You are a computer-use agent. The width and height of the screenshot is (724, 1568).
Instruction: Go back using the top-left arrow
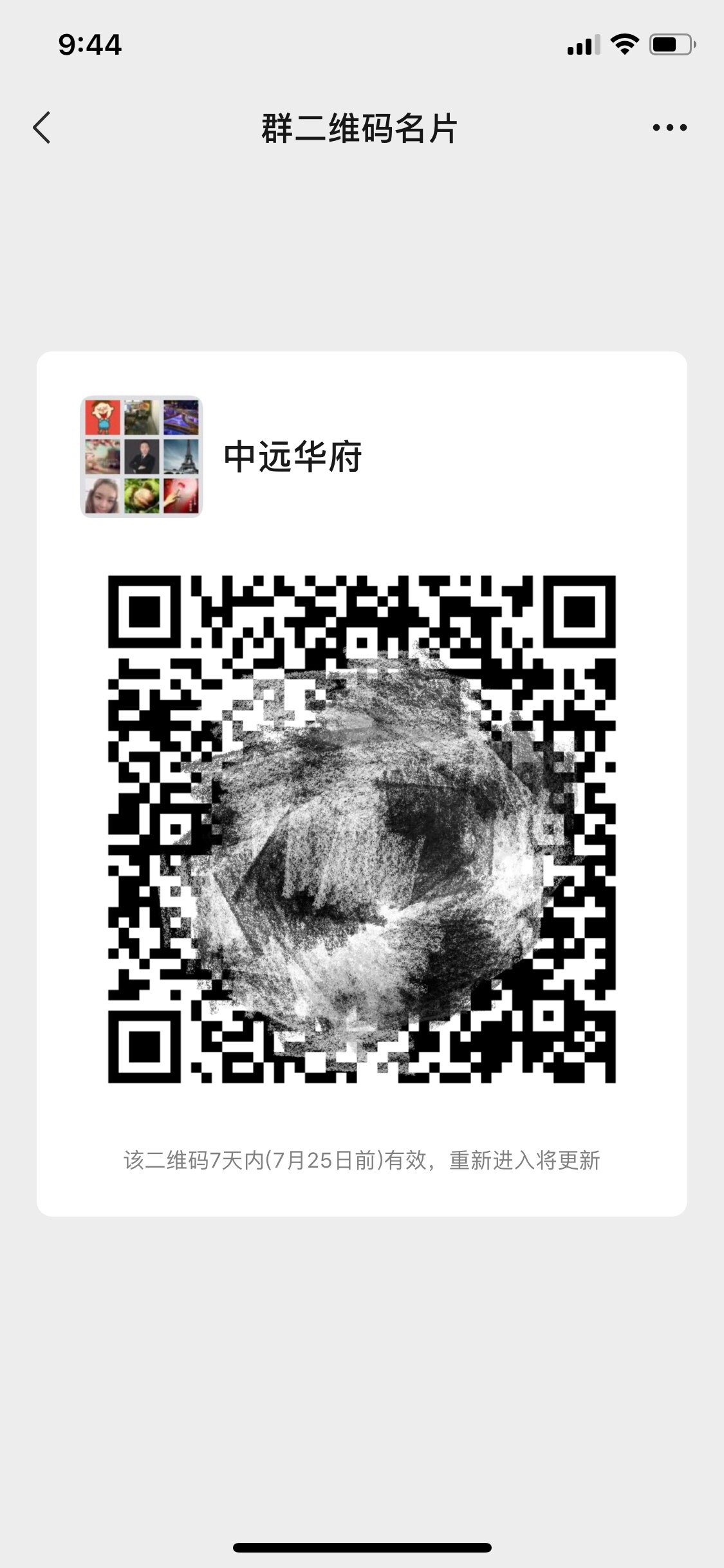(42, 127)
